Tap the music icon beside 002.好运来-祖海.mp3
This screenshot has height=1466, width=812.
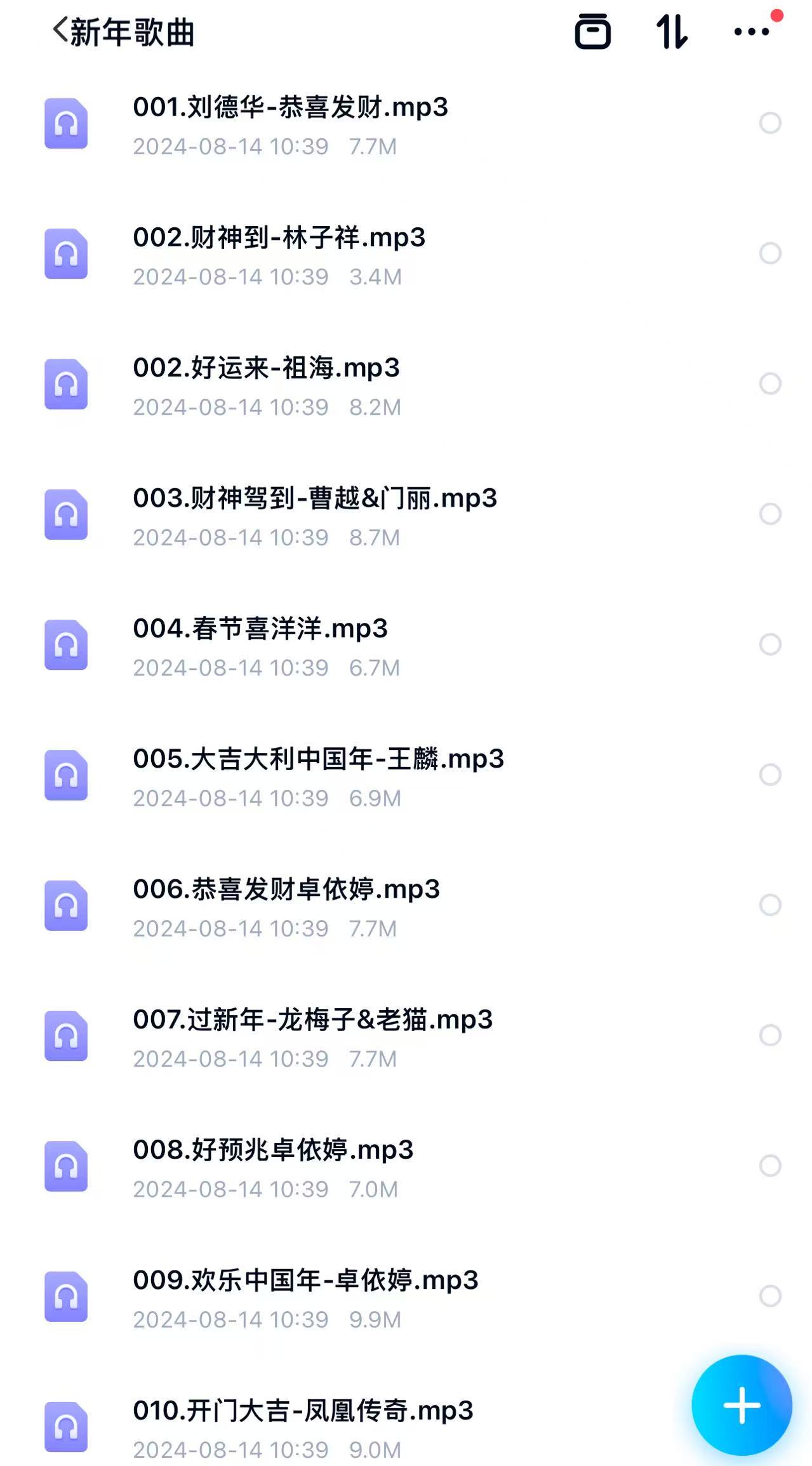pos(65,385)
